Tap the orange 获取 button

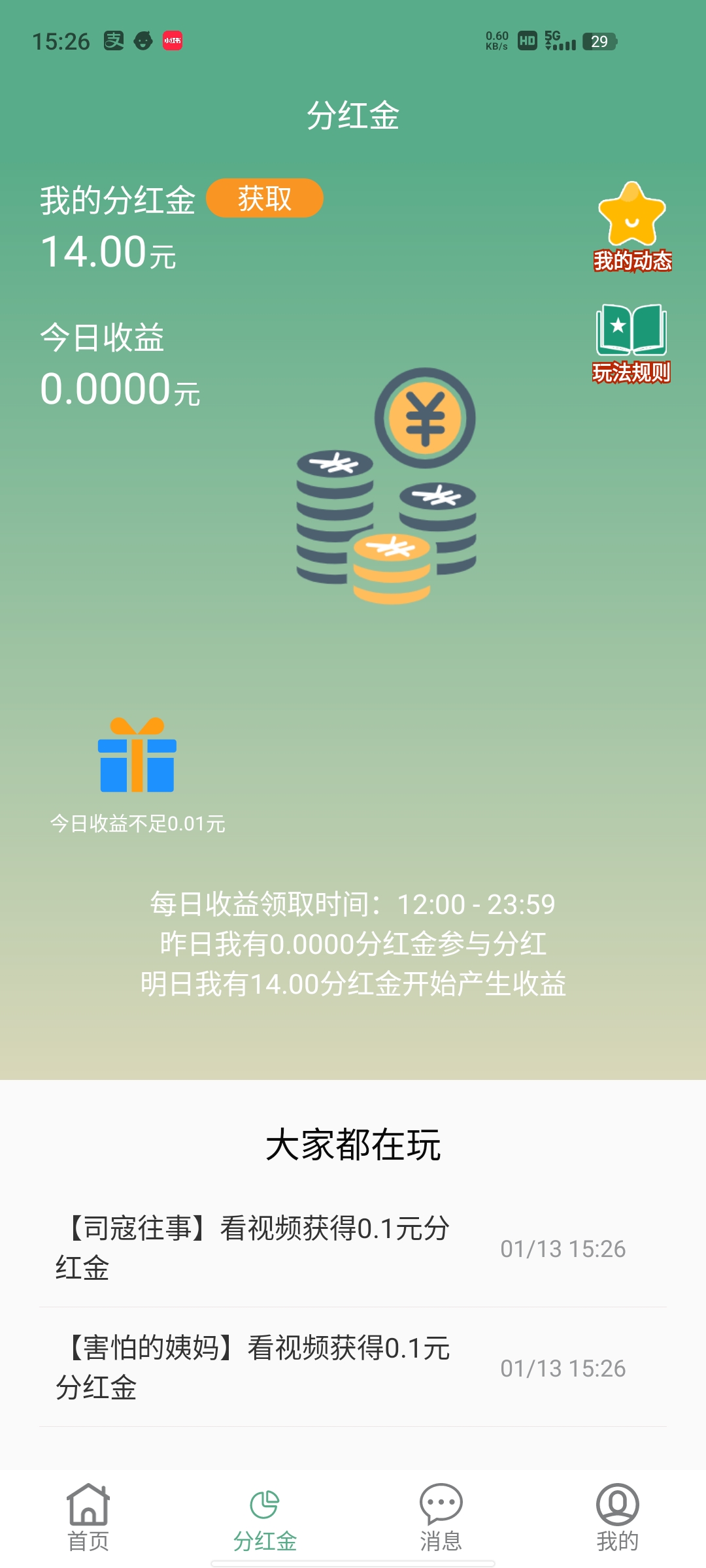265,198
